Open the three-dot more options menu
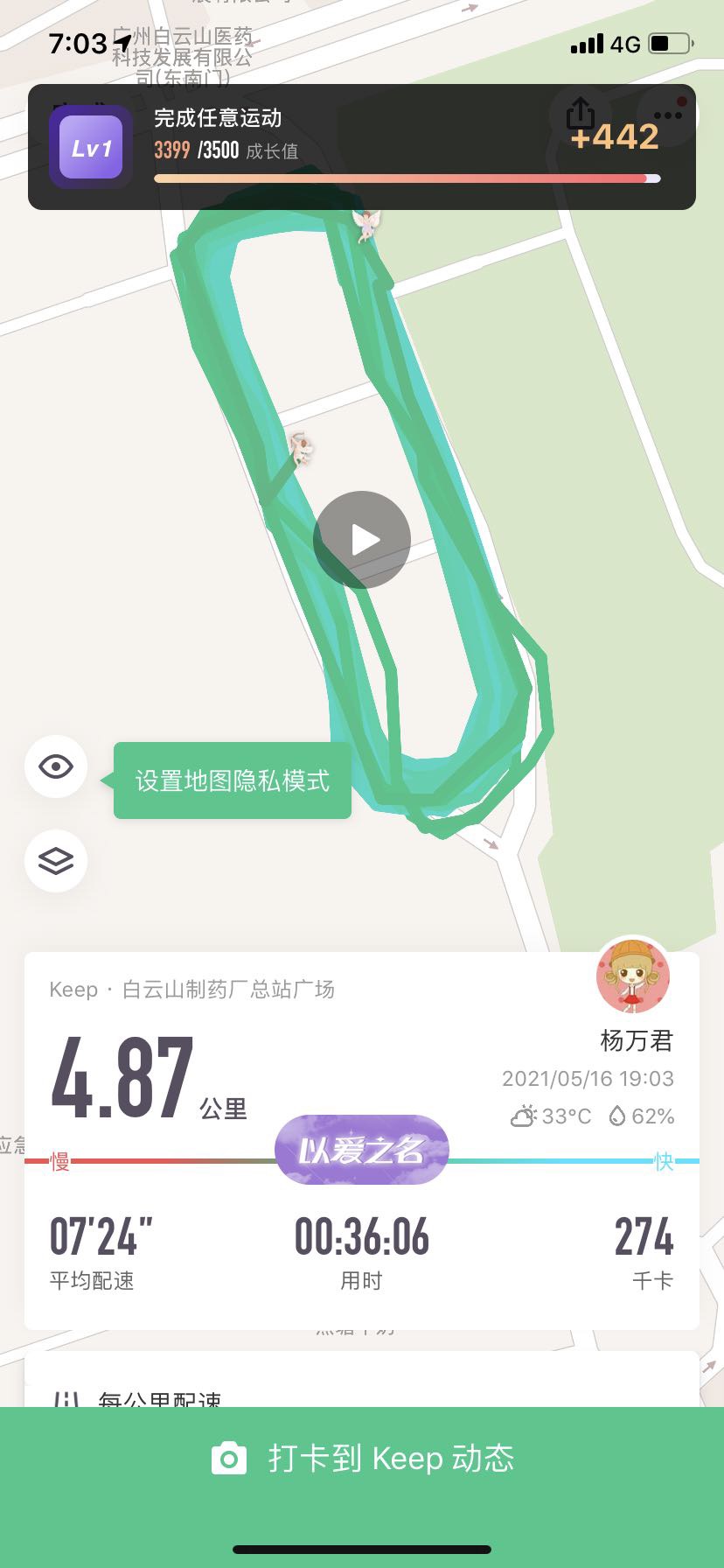The height and width of the screenshot is (1568, 724). click(x=668, y=115)
